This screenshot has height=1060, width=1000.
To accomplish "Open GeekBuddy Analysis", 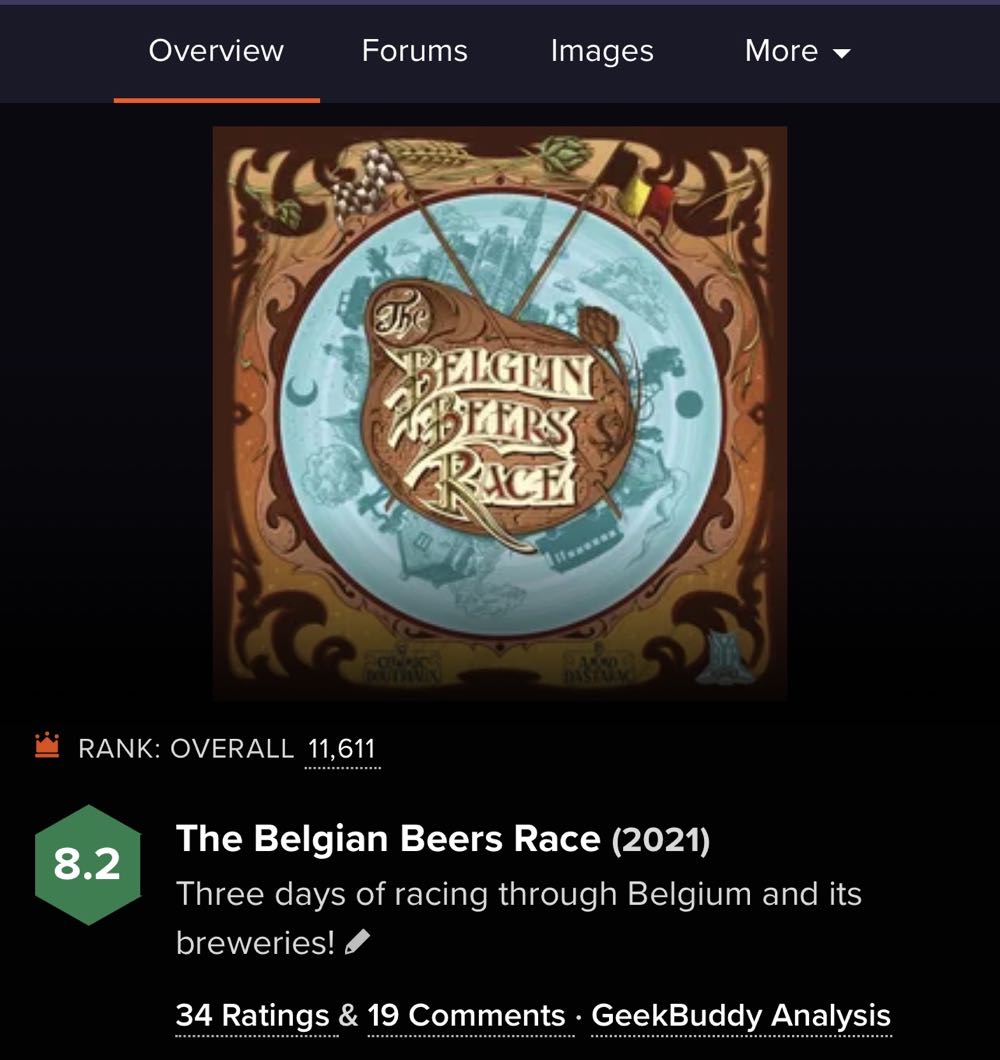I will point(740,1016).
